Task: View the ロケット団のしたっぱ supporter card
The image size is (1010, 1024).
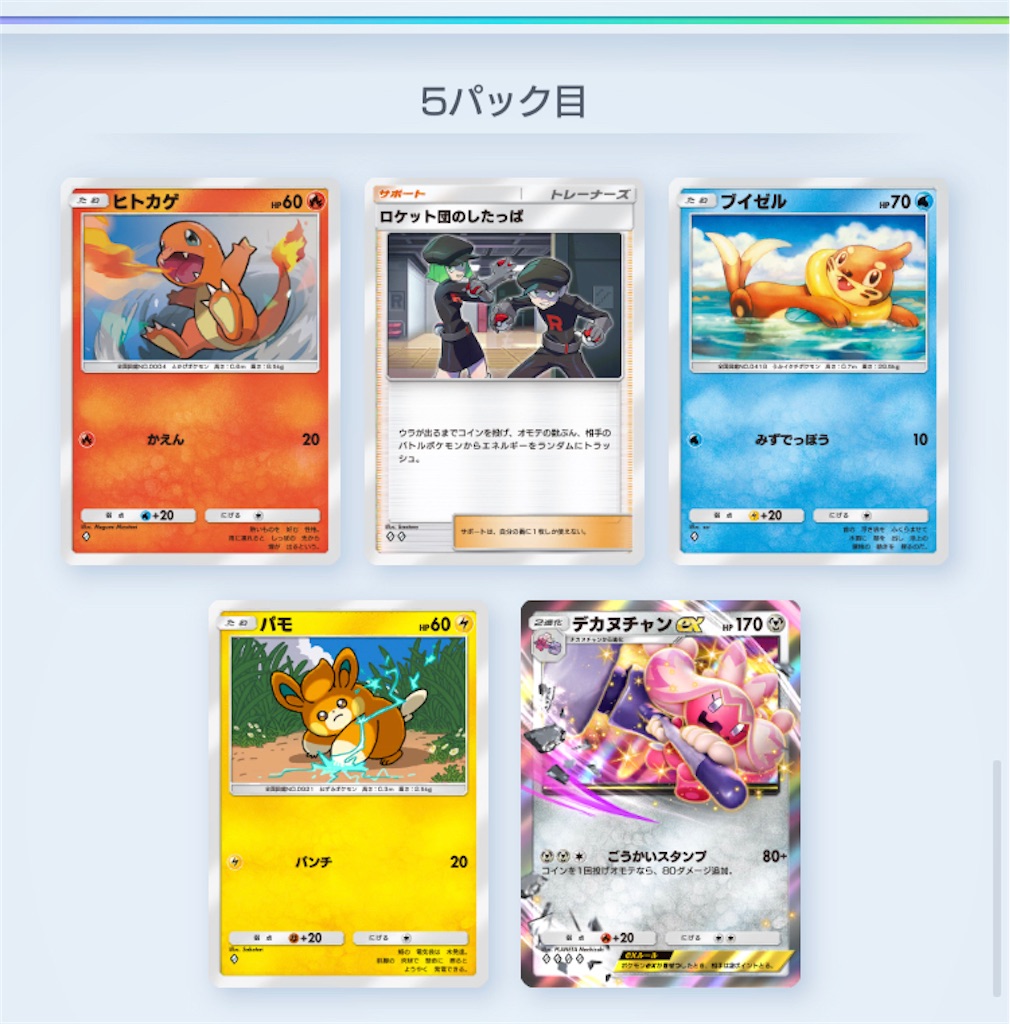Action: pos(504,372)
